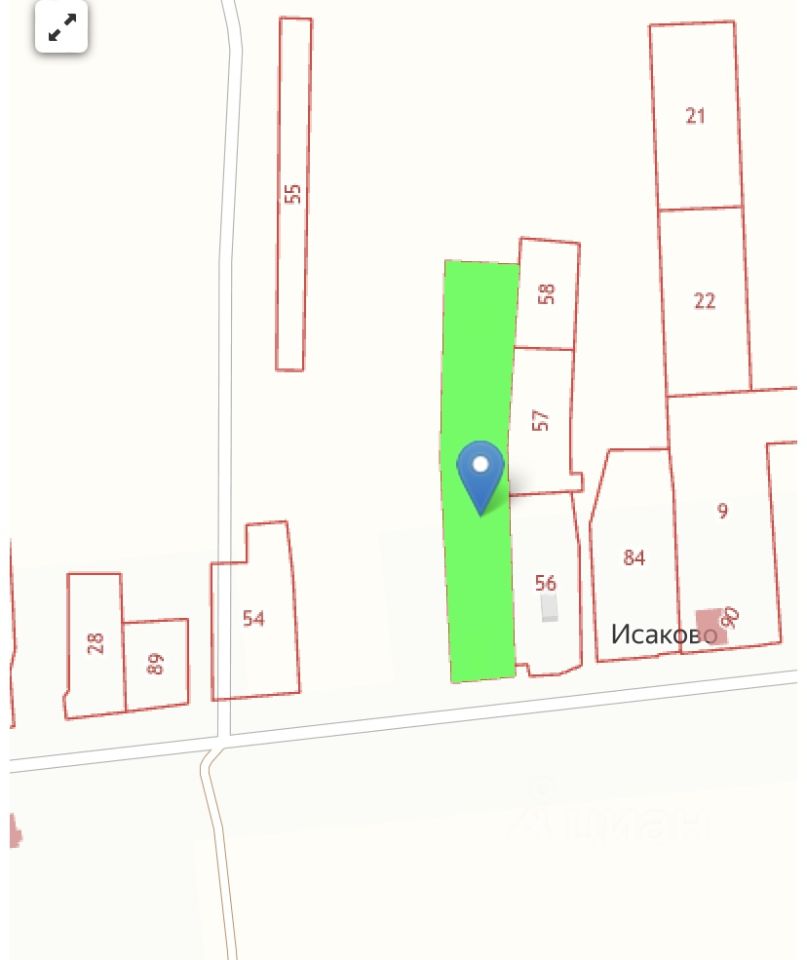Tap the blue location pin on the plot
Image resolution: width=807 pixels, height=960 pixels.
click(x=481, y=471)
